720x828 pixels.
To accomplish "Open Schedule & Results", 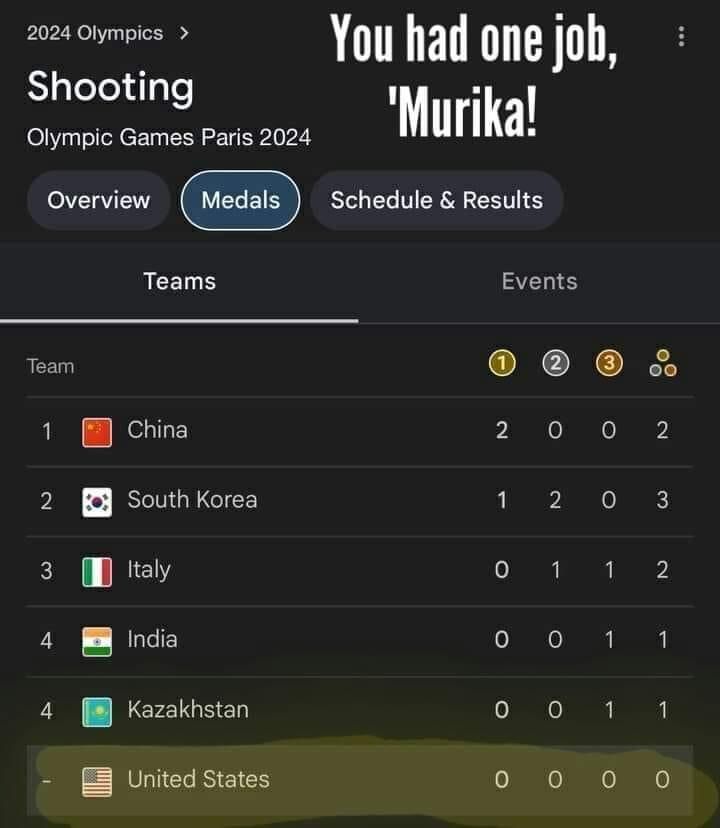I will pyautogui.click(x=436, y=200).
